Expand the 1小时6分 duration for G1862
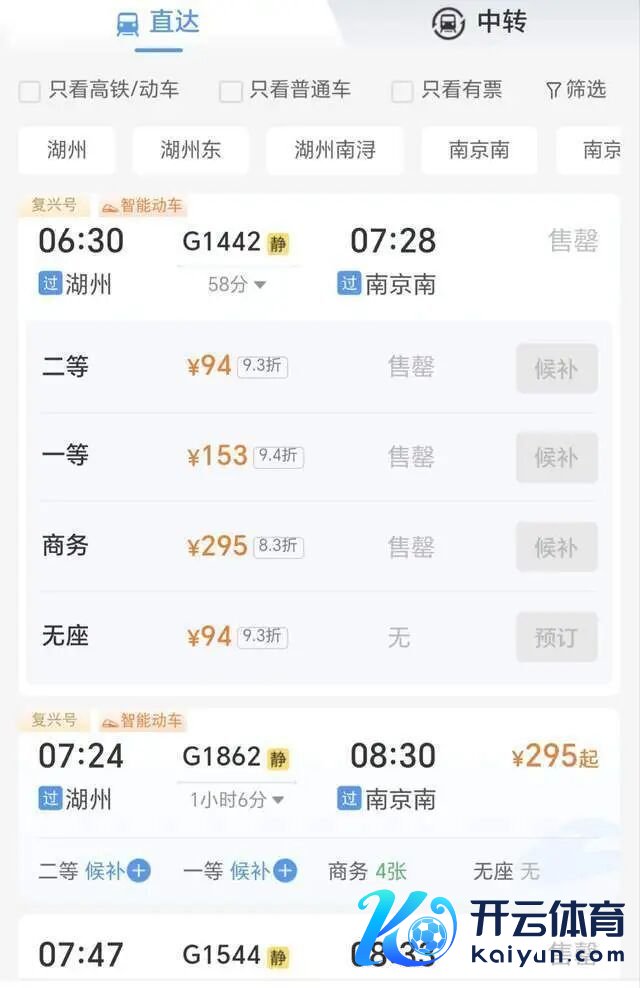Viewport: 640px width, 988px height. pos(237,799)
